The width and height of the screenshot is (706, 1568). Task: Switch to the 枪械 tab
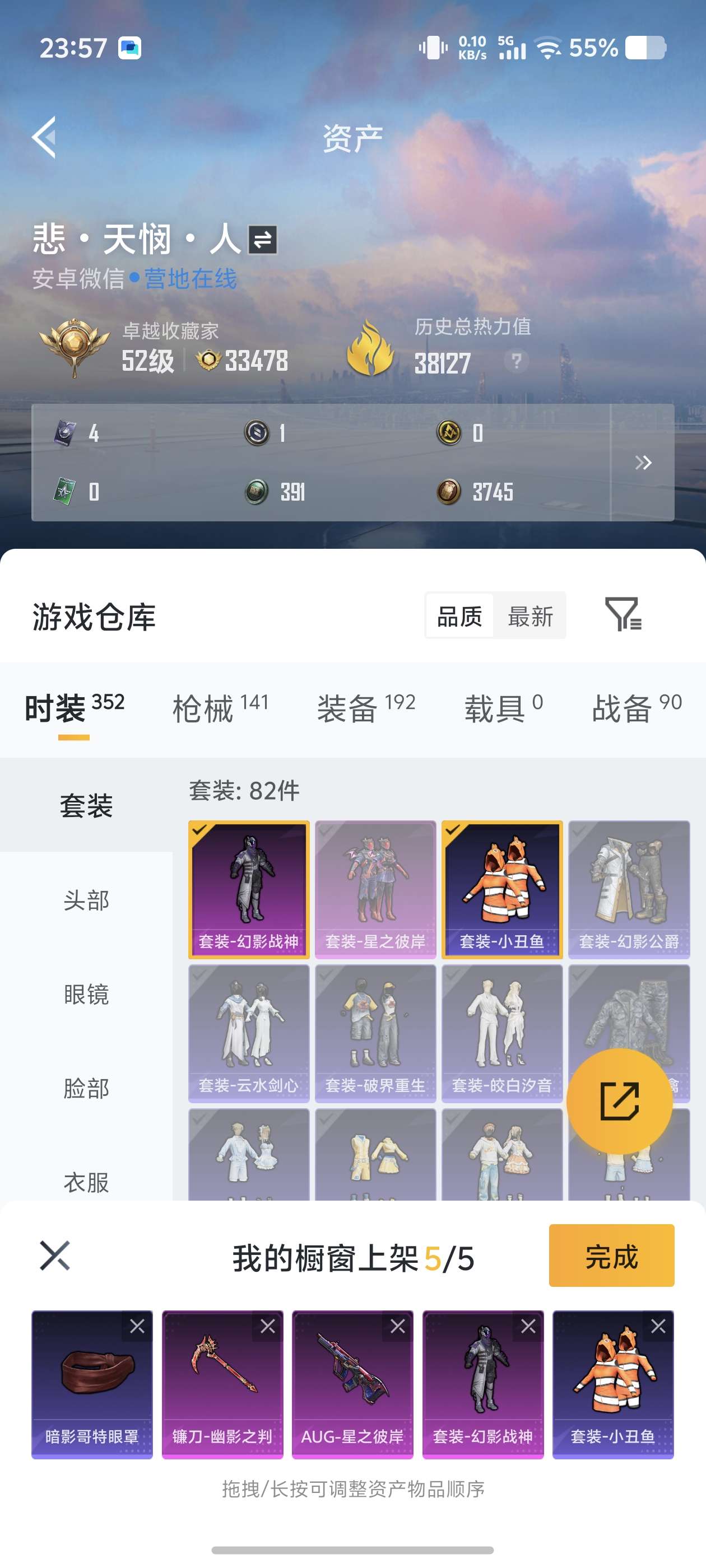tap(221, 708)
